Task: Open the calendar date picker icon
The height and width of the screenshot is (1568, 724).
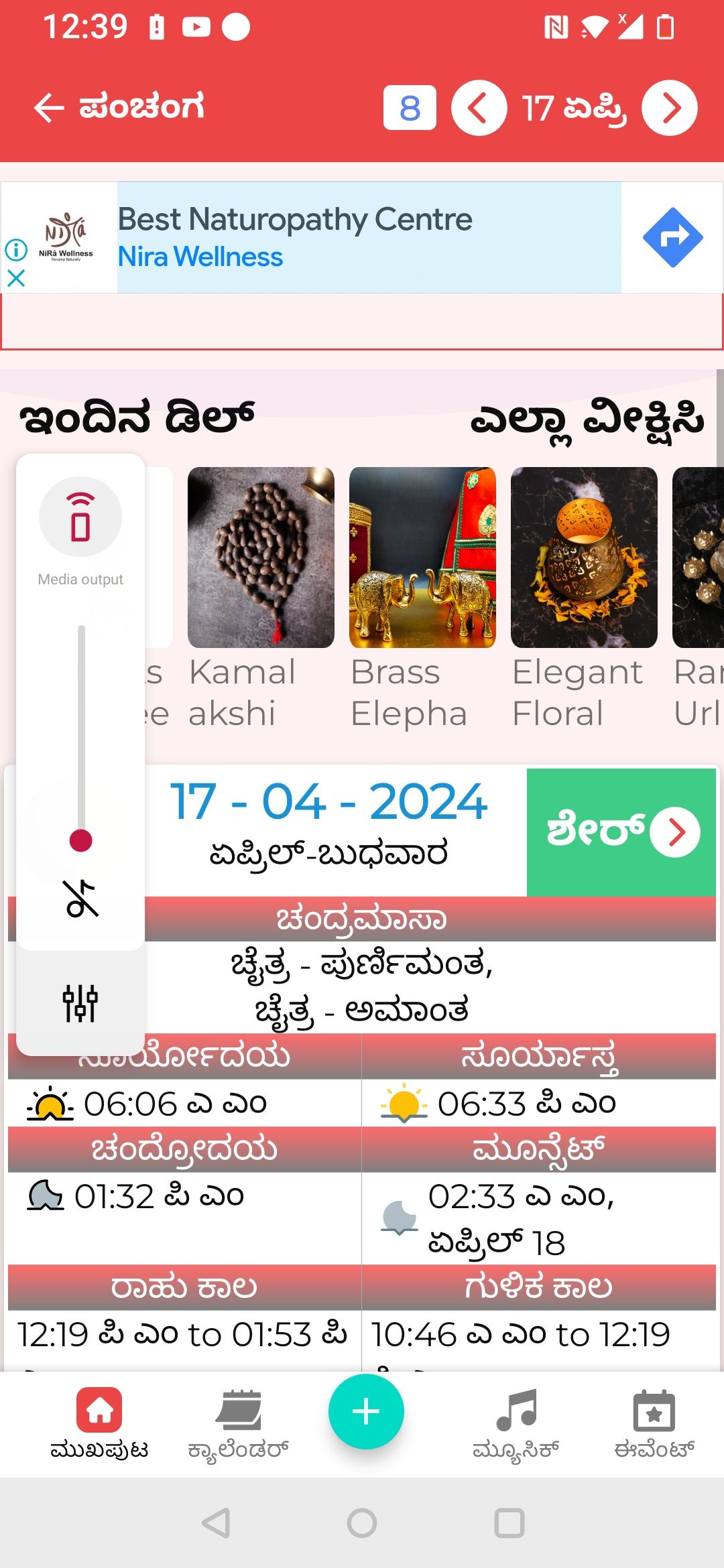Action: click(410, 108)
